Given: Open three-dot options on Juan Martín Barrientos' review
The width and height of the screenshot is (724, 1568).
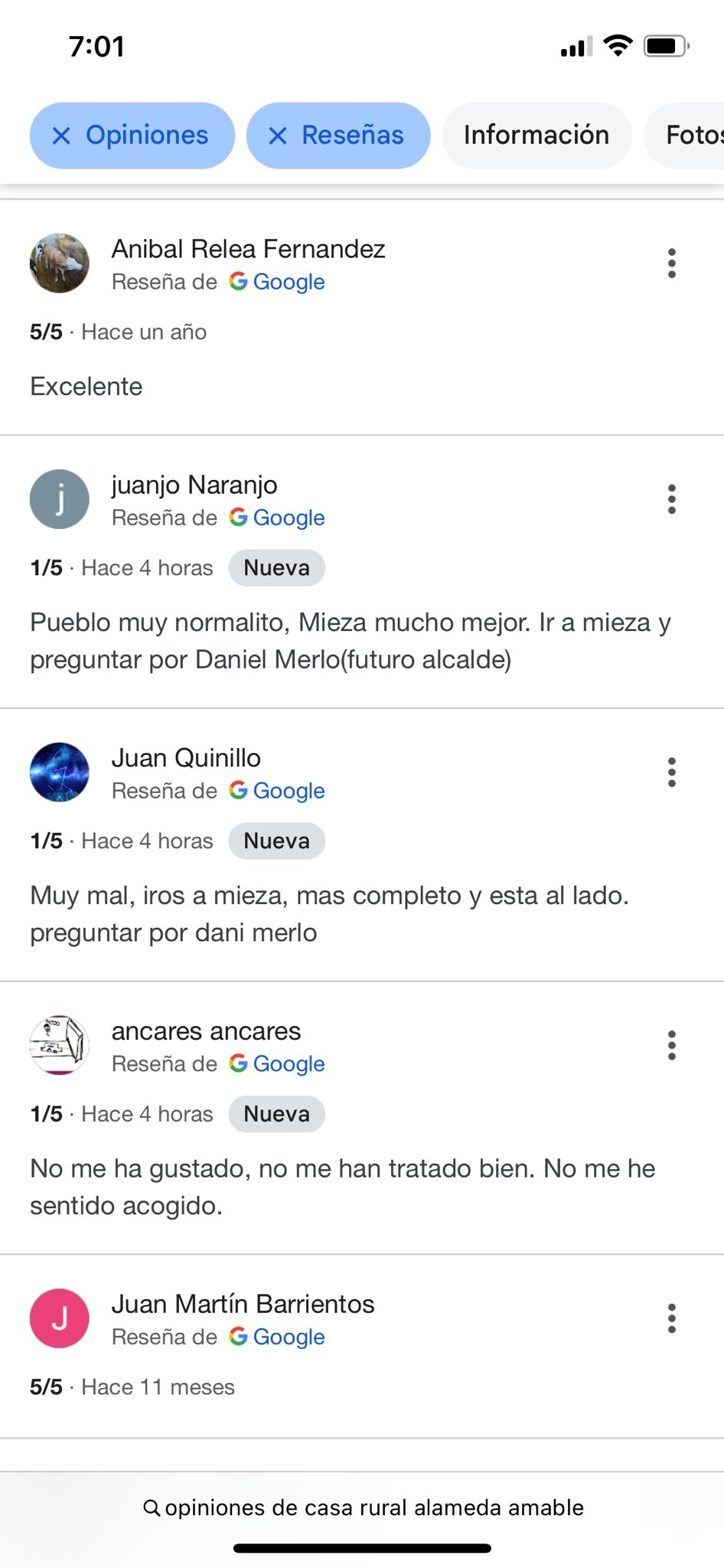Looking at the screenshot, I should 671,1318.
